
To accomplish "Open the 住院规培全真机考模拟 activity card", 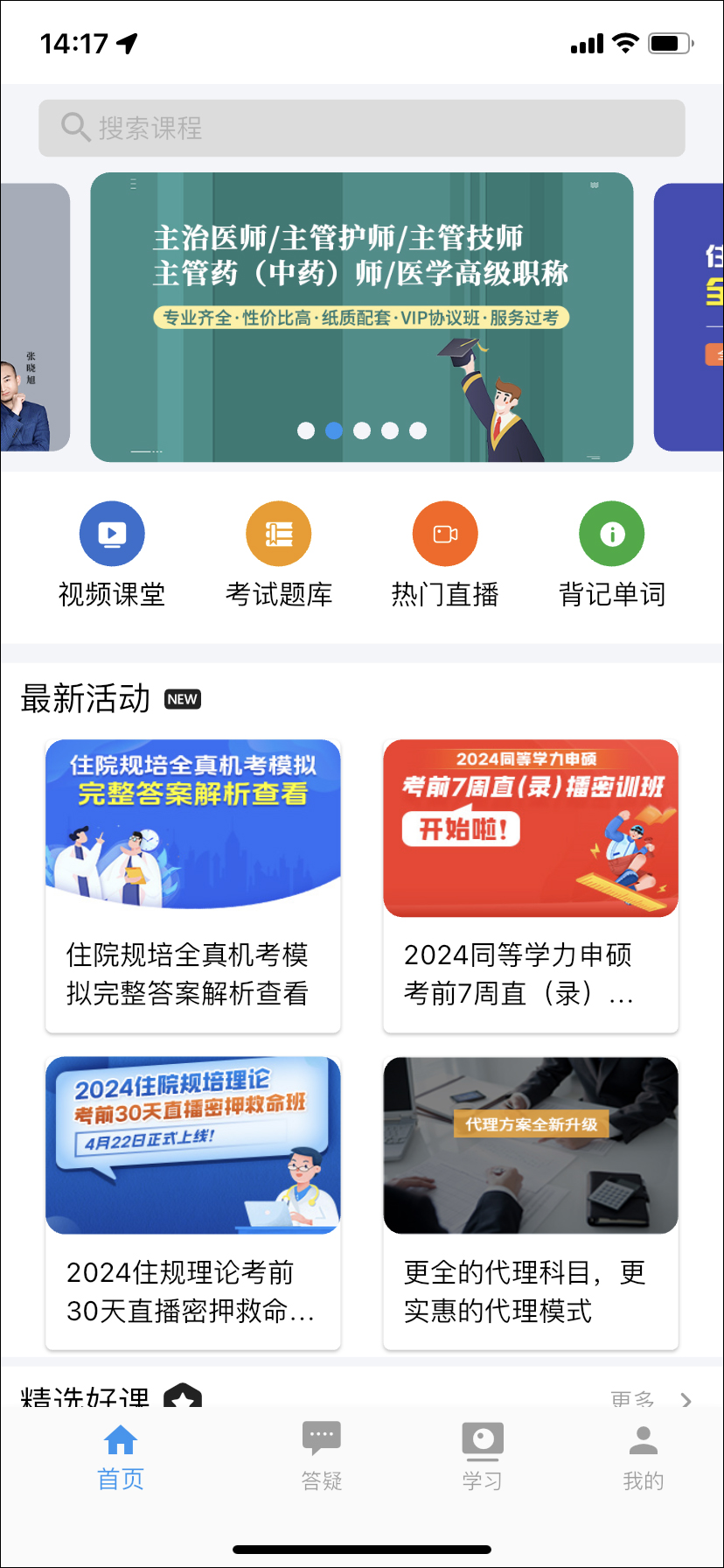I will click(193, 885).
